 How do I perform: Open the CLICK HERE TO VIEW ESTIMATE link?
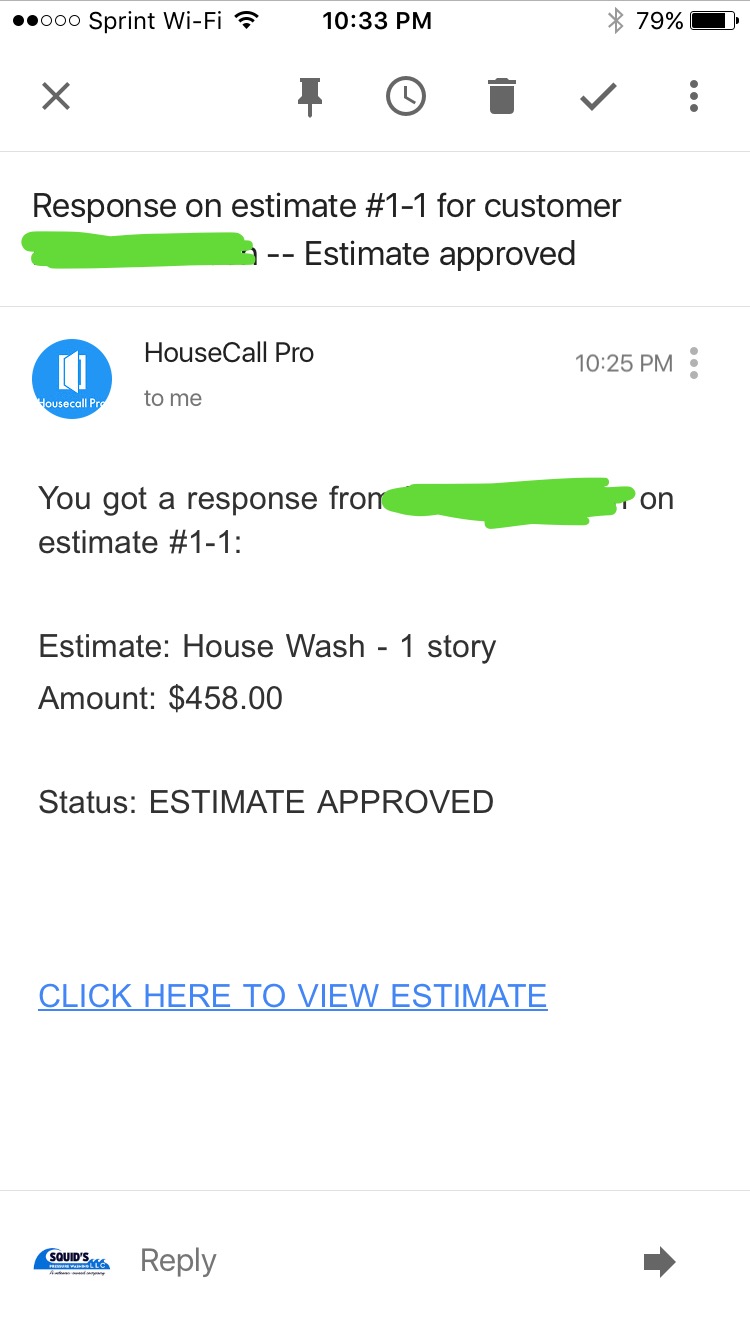(293, 996)
